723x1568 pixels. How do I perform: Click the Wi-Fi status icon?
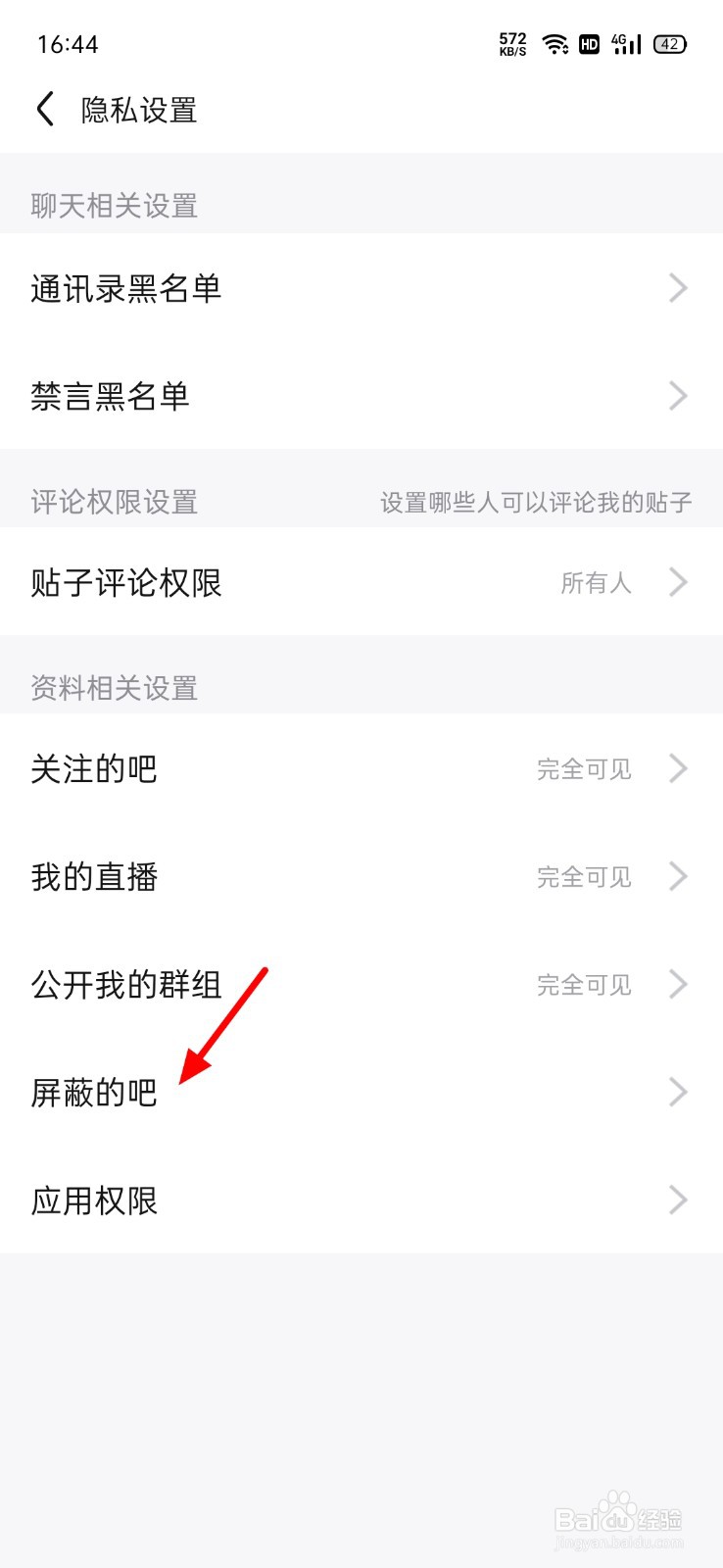point(554,43)
